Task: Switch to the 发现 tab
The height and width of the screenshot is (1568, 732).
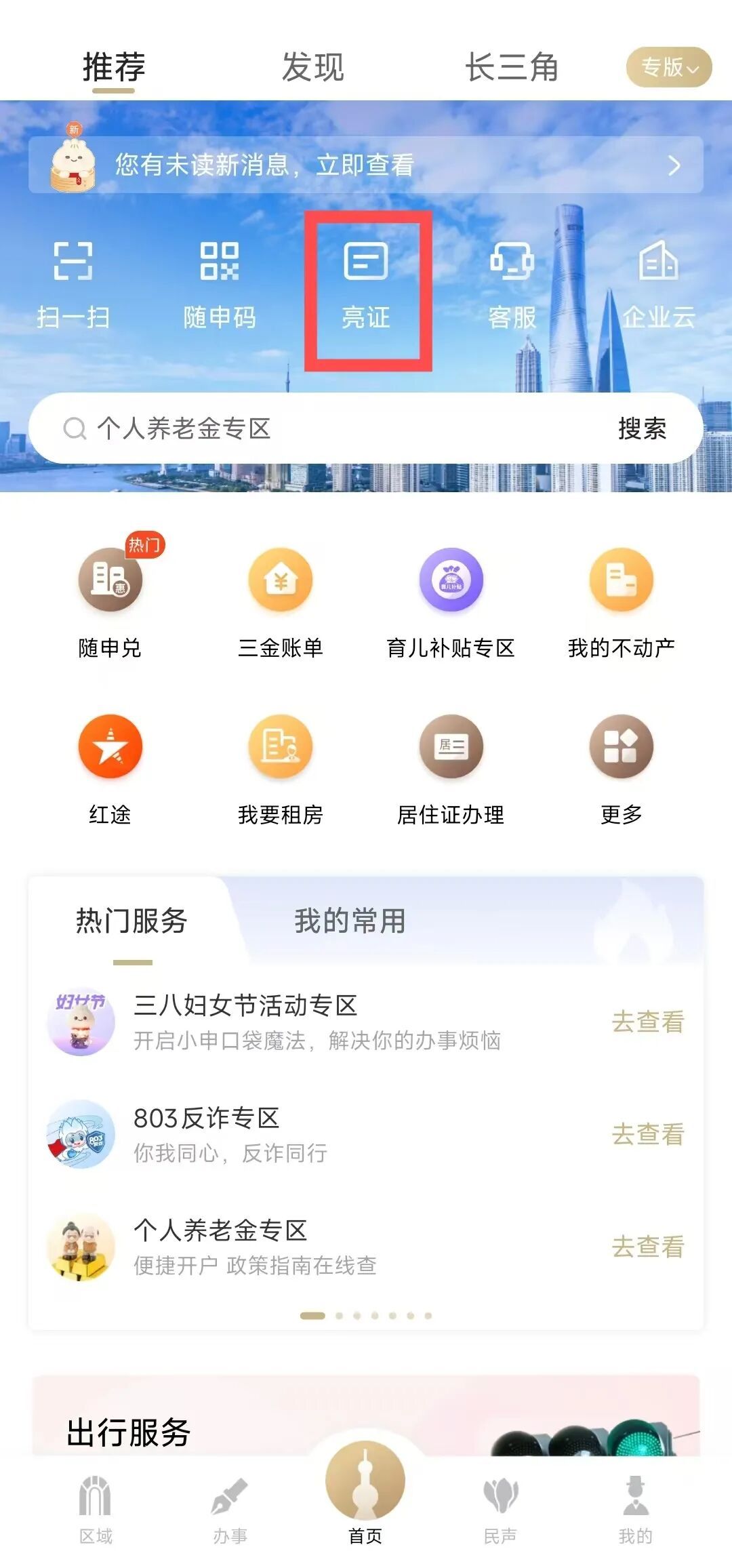Action: coord(312,67)
